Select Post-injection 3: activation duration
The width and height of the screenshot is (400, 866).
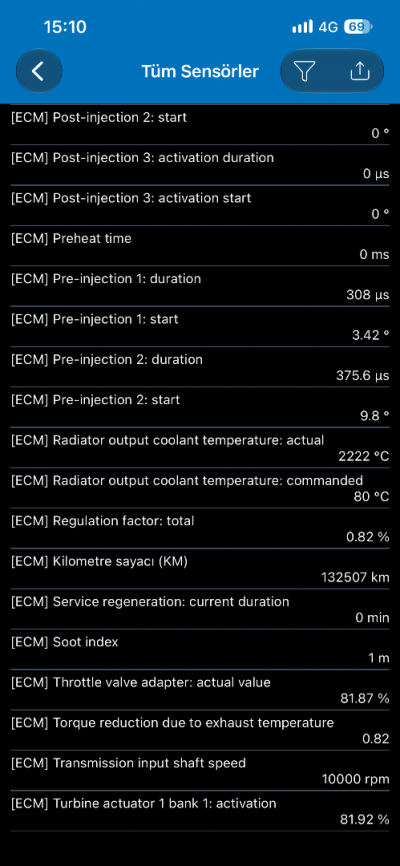pyautogui.click(x=200, y=165)
